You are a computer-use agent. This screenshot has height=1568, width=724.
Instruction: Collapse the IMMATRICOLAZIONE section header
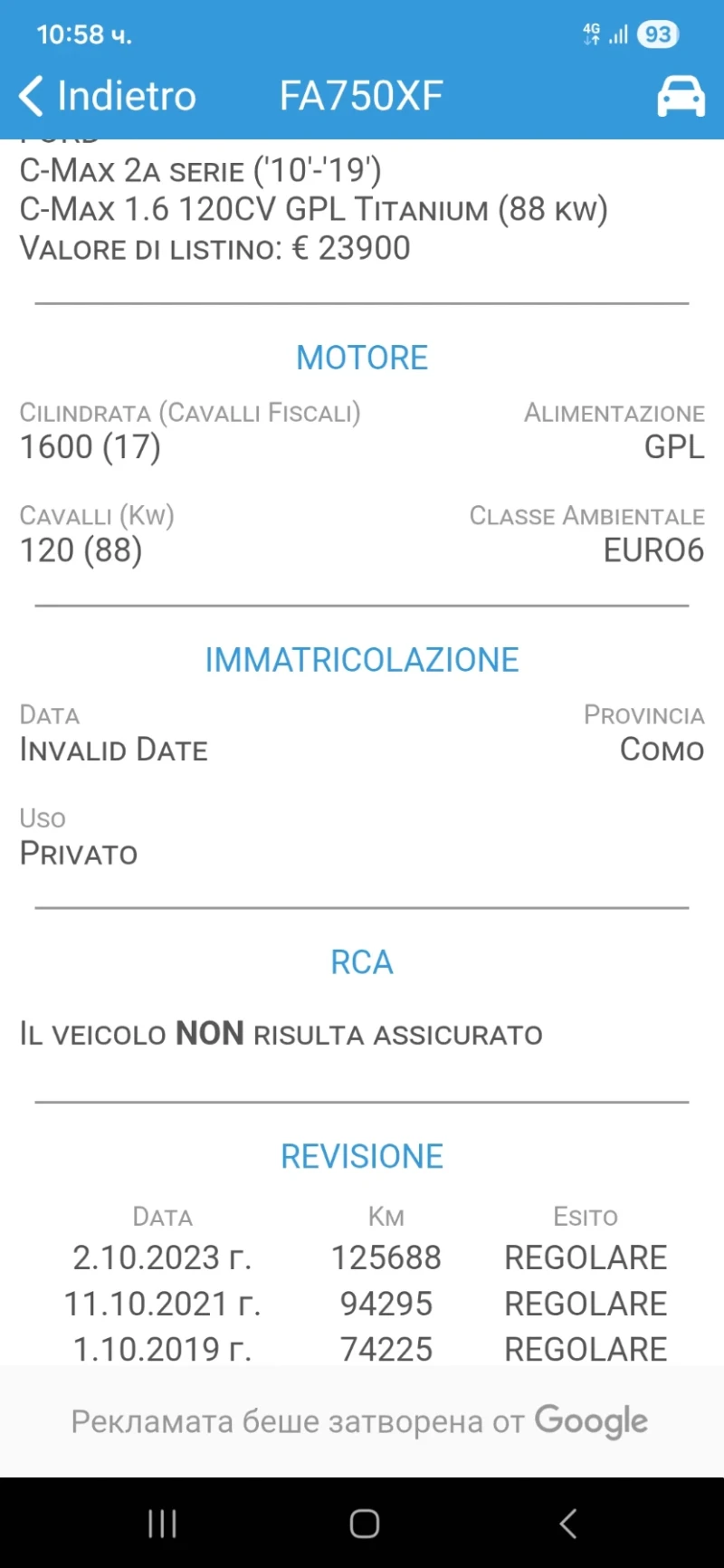tap(362, 659)
